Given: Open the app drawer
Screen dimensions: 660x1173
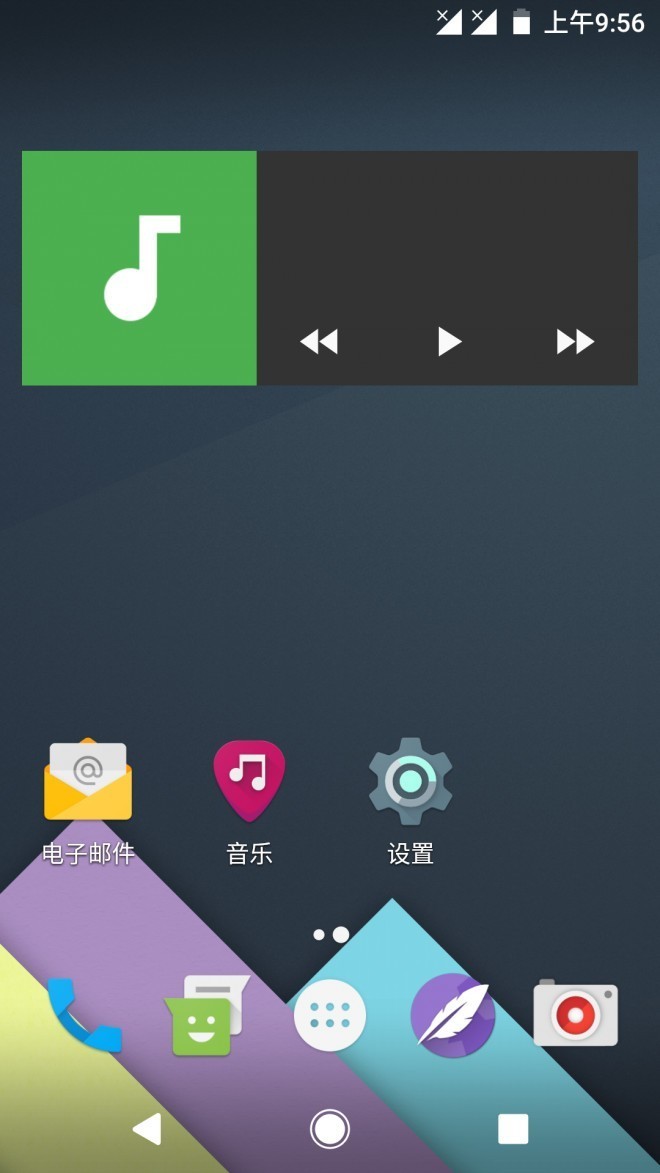Looking at the screenshot, I should (x=330, y=1015).
